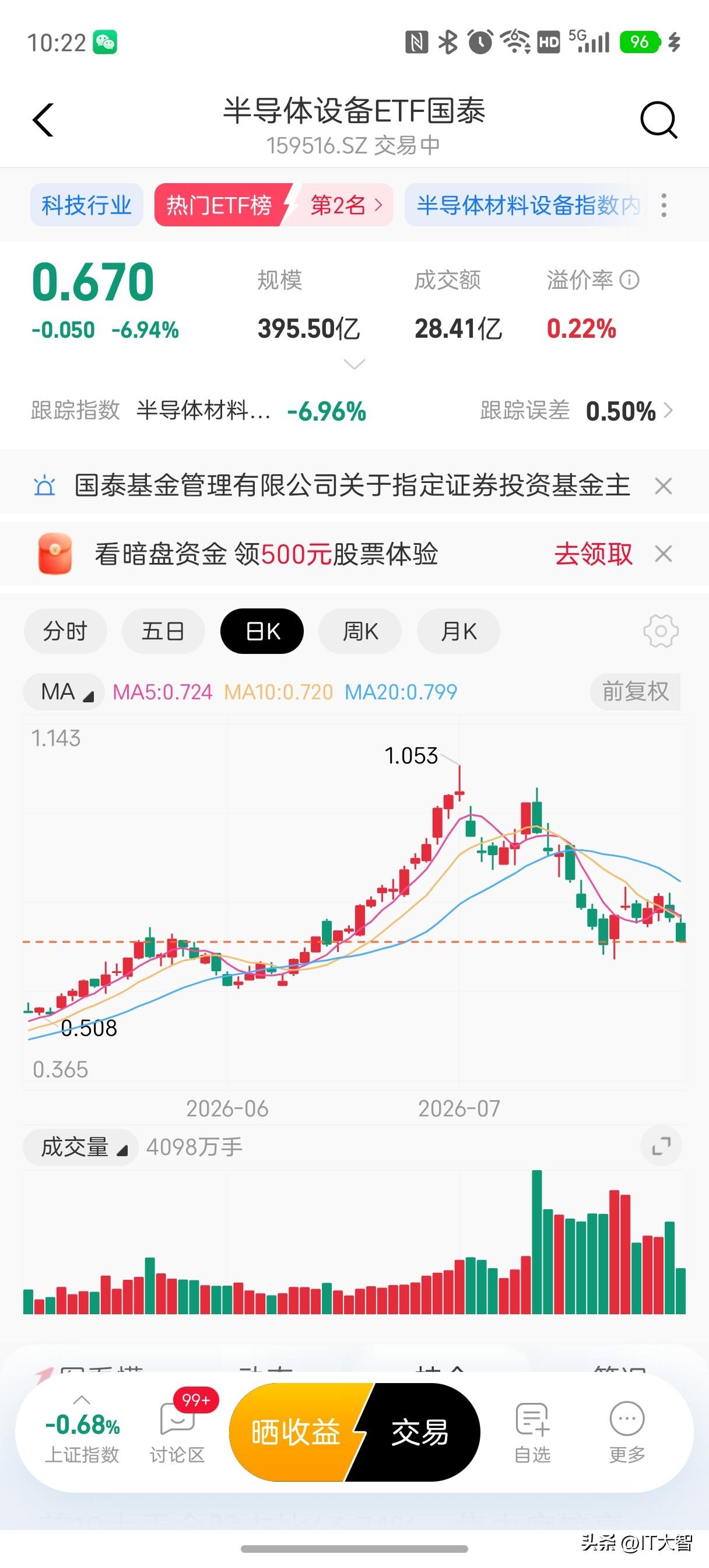The width and height of the screenshot is (709, 1568).
Task: Select the 周K chart tab
Action: [x=360, y=631]
